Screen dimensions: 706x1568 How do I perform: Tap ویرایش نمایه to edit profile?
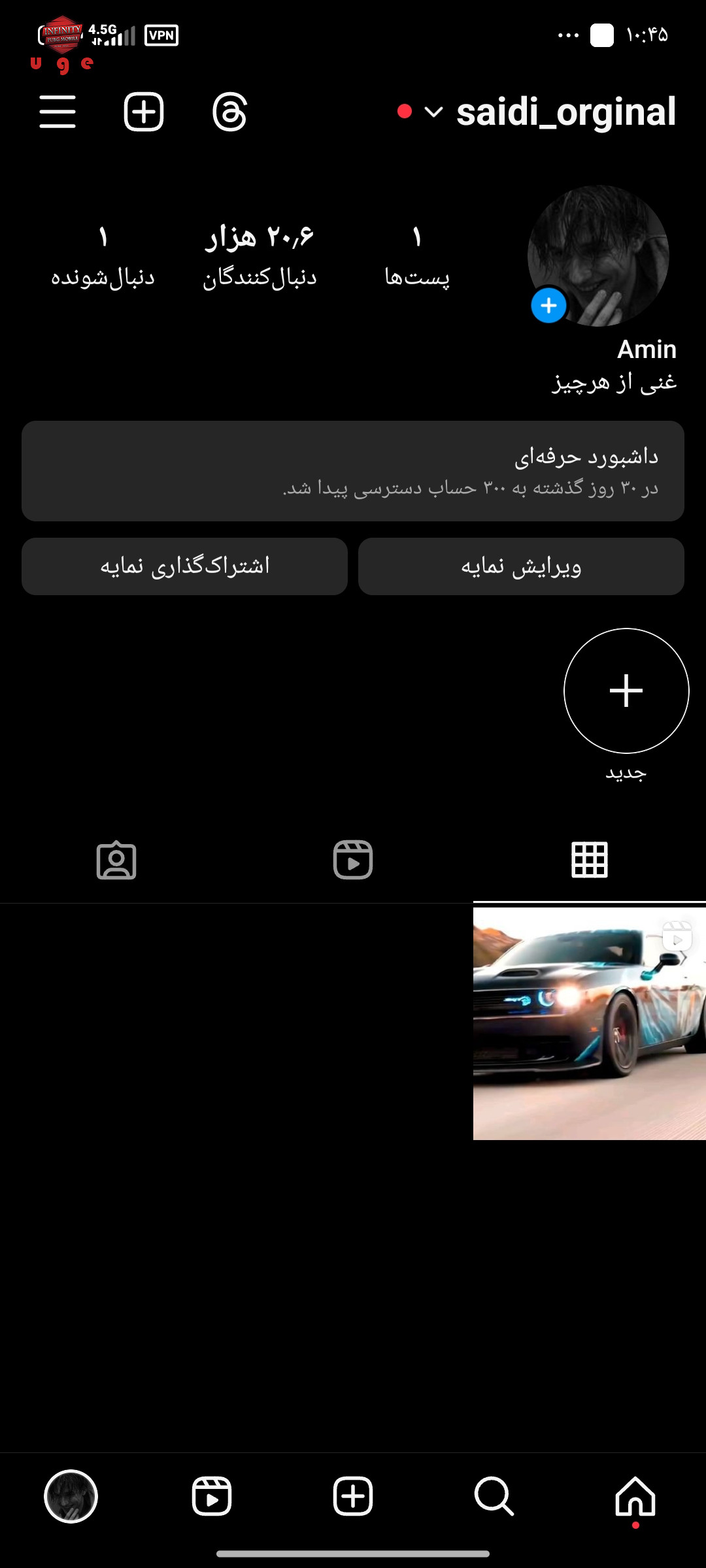[521, 566]
